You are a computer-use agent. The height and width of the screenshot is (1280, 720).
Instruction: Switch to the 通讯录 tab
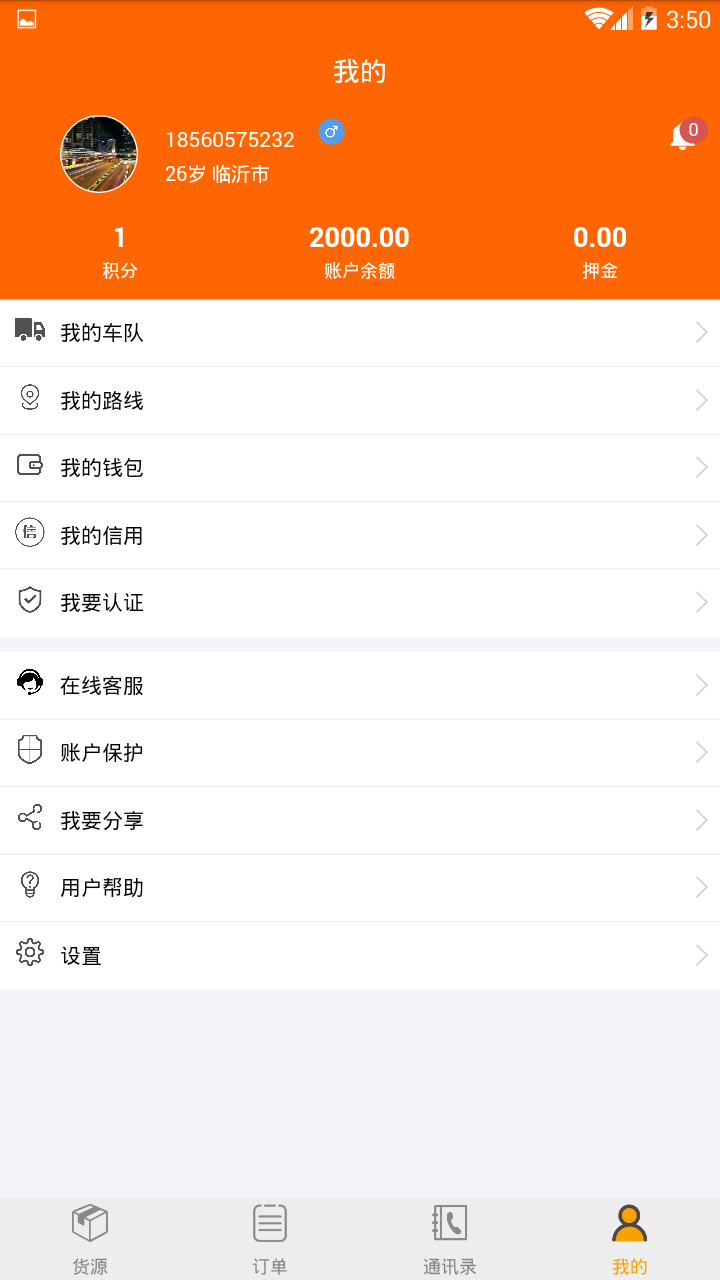tap(450, 1238)
